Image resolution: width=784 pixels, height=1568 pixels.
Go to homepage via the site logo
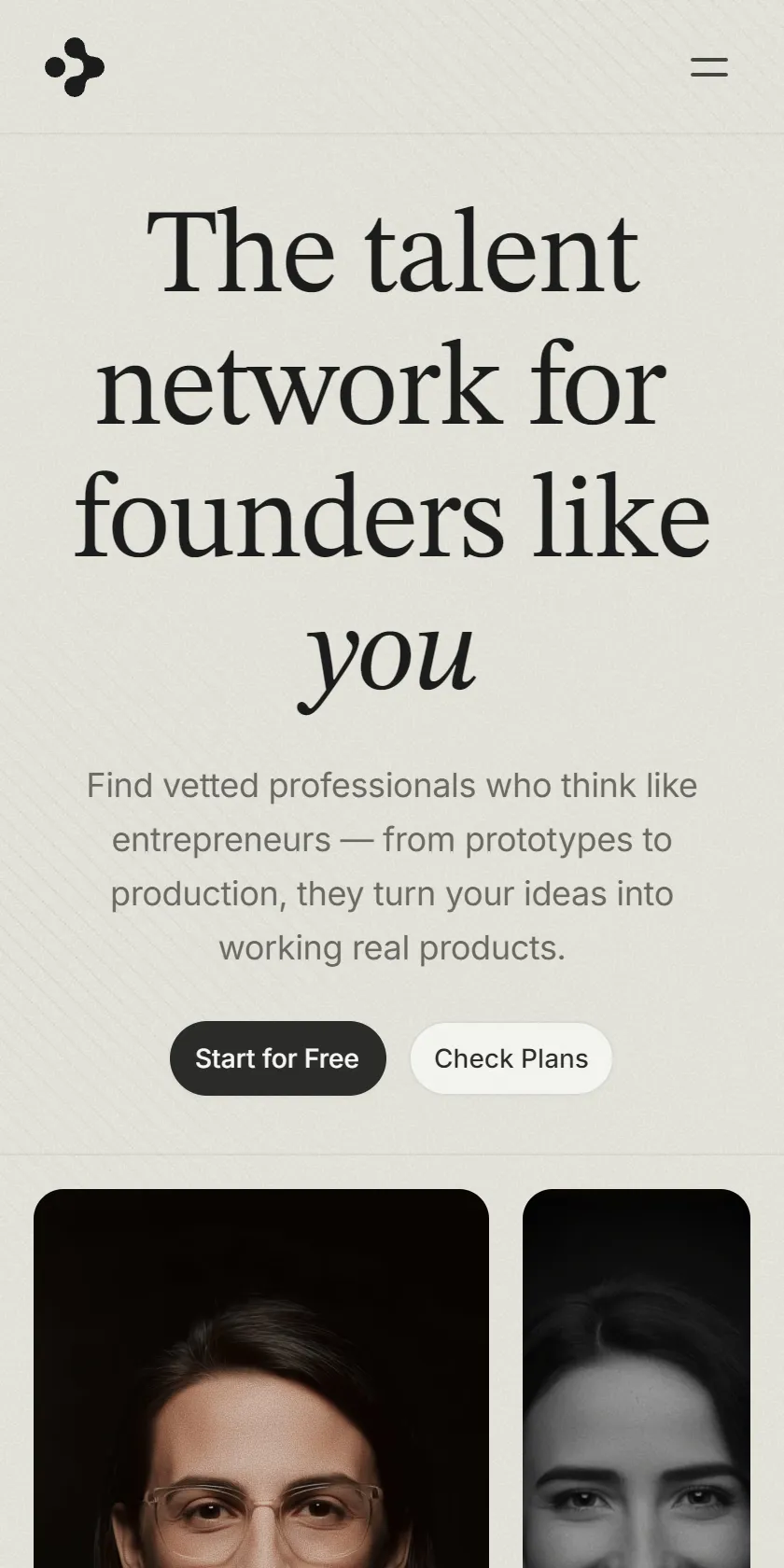click(x=75, y=67)
